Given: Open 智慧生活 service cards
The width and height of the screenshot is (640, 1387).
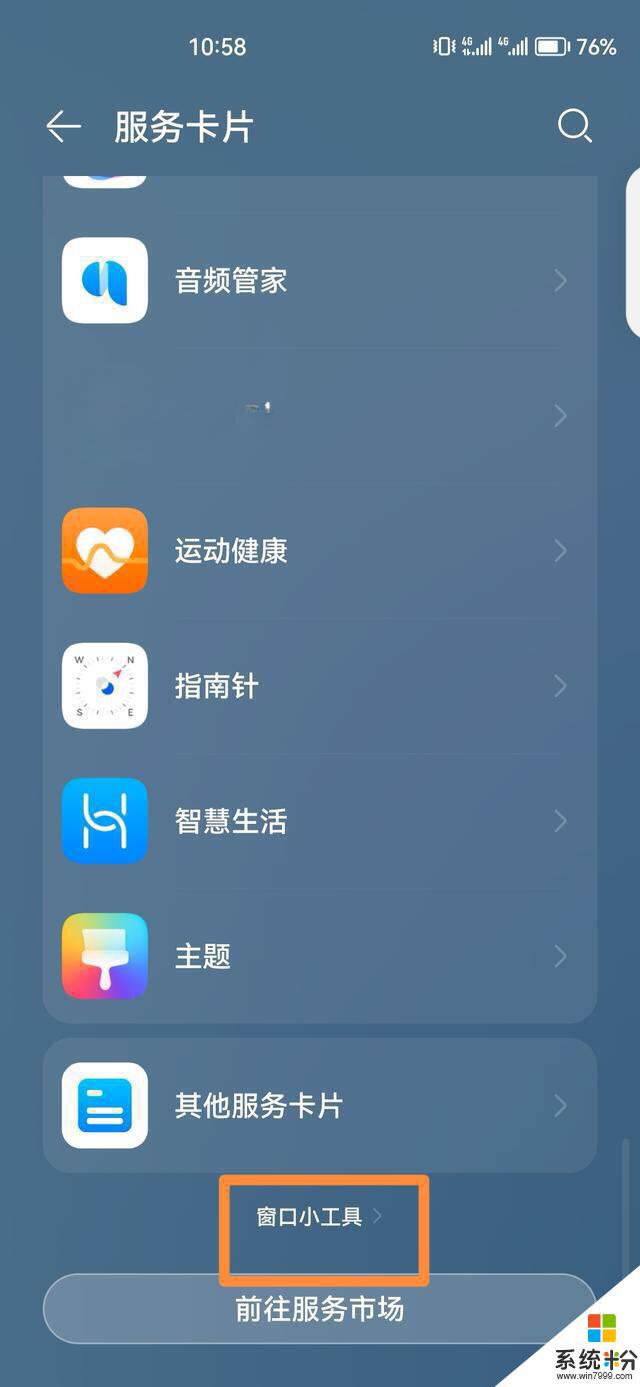Looking at the screenshot, I should tap(320, 821).
